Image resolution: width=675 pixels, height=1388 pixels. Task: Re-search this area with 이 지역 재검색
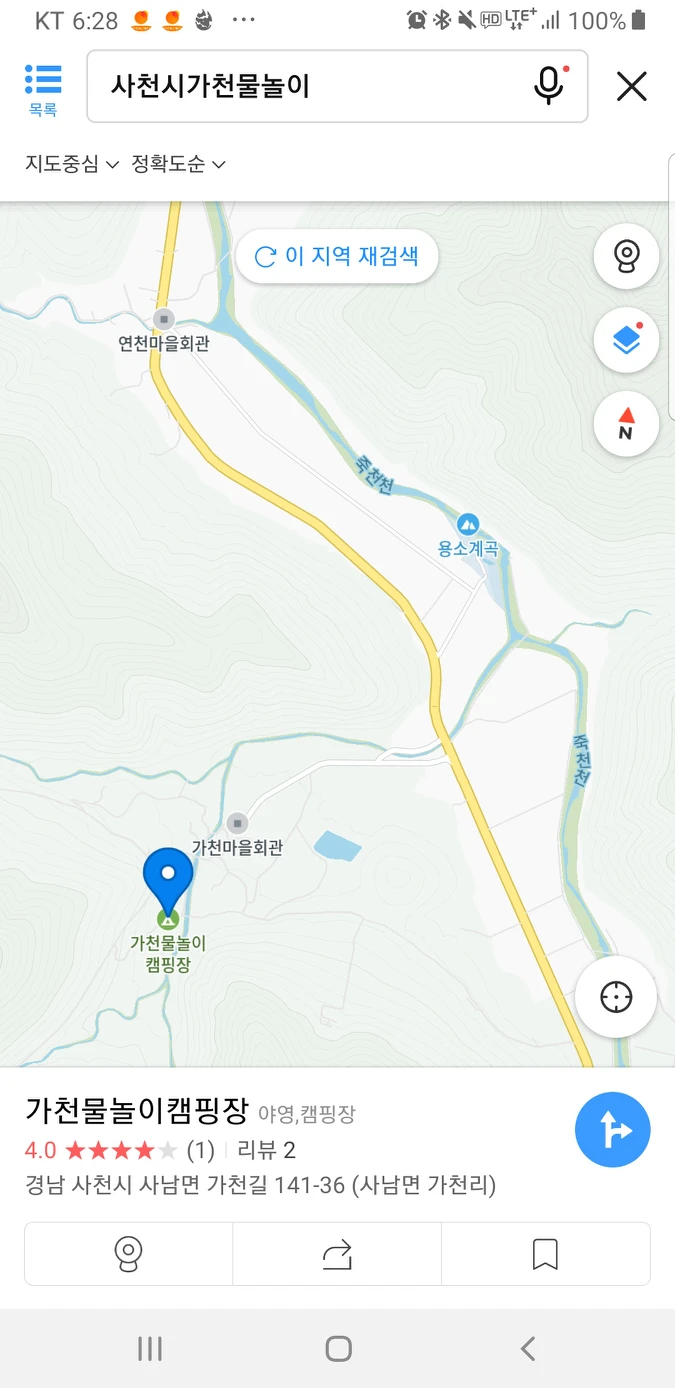[337, 256]
